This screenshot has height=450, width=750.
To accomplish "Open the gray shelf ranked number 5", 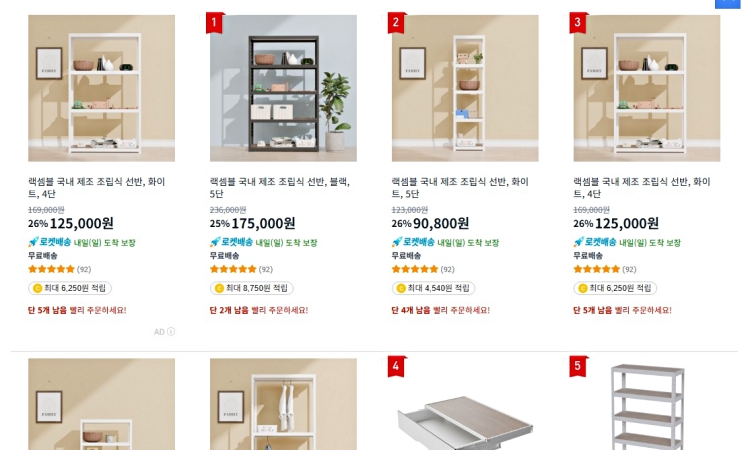I will point(646,408).
